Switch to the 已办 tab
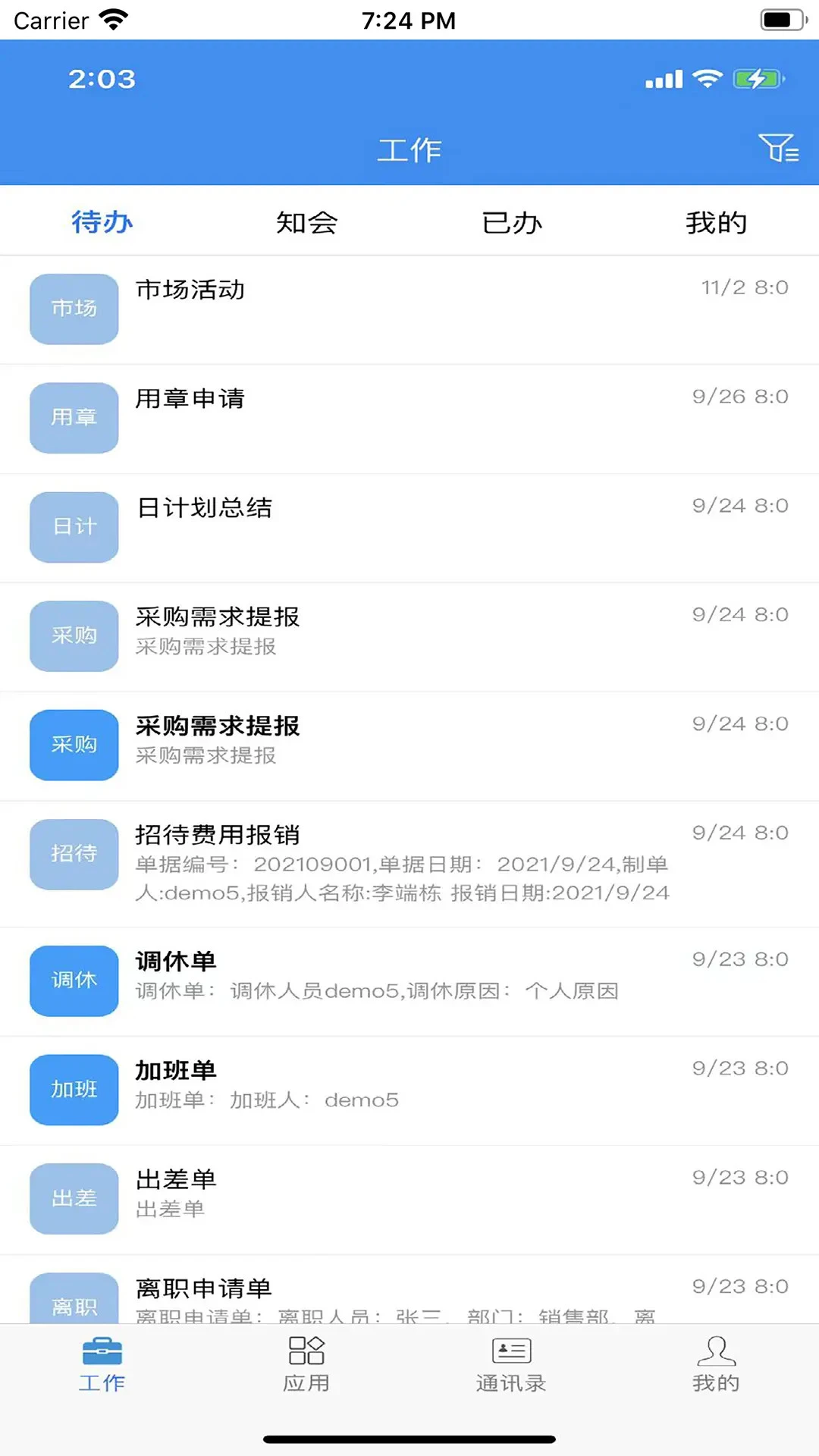819x1456 pixels. tap(512, 222)
